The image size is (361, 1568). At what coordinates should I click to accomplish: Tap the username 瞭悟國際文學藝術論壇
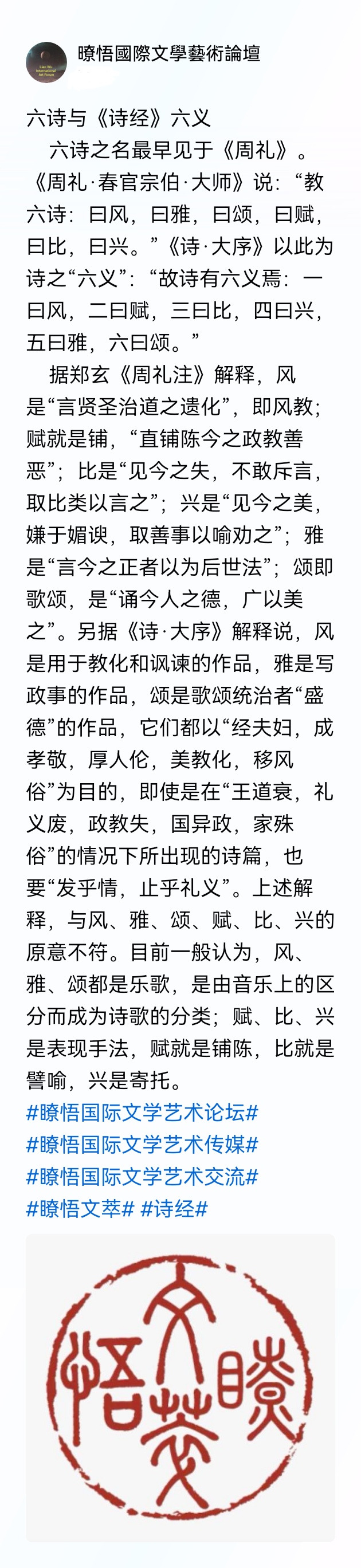tap(168, 54)
